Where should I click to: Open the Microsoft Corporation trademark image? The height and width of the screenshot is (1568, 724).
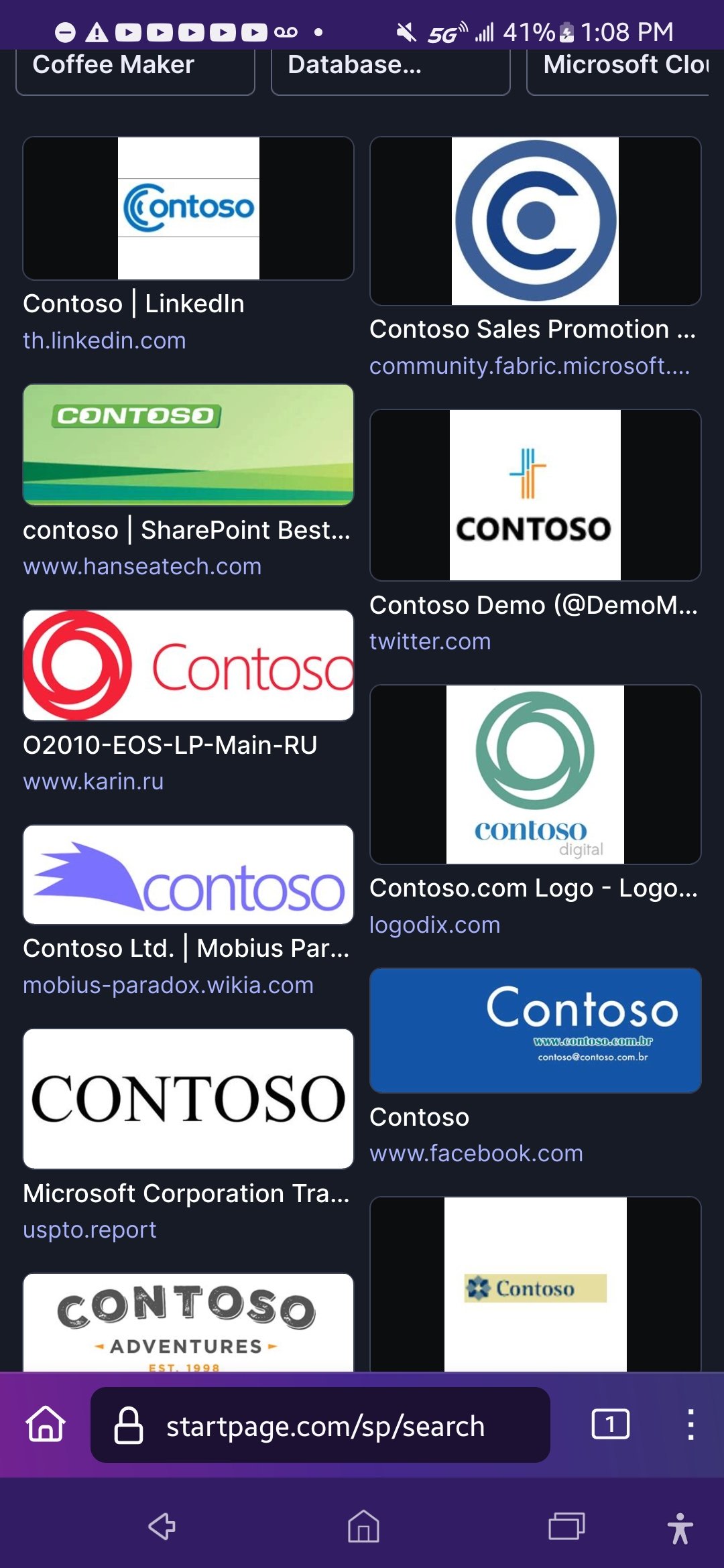[x=188, y=1099]
